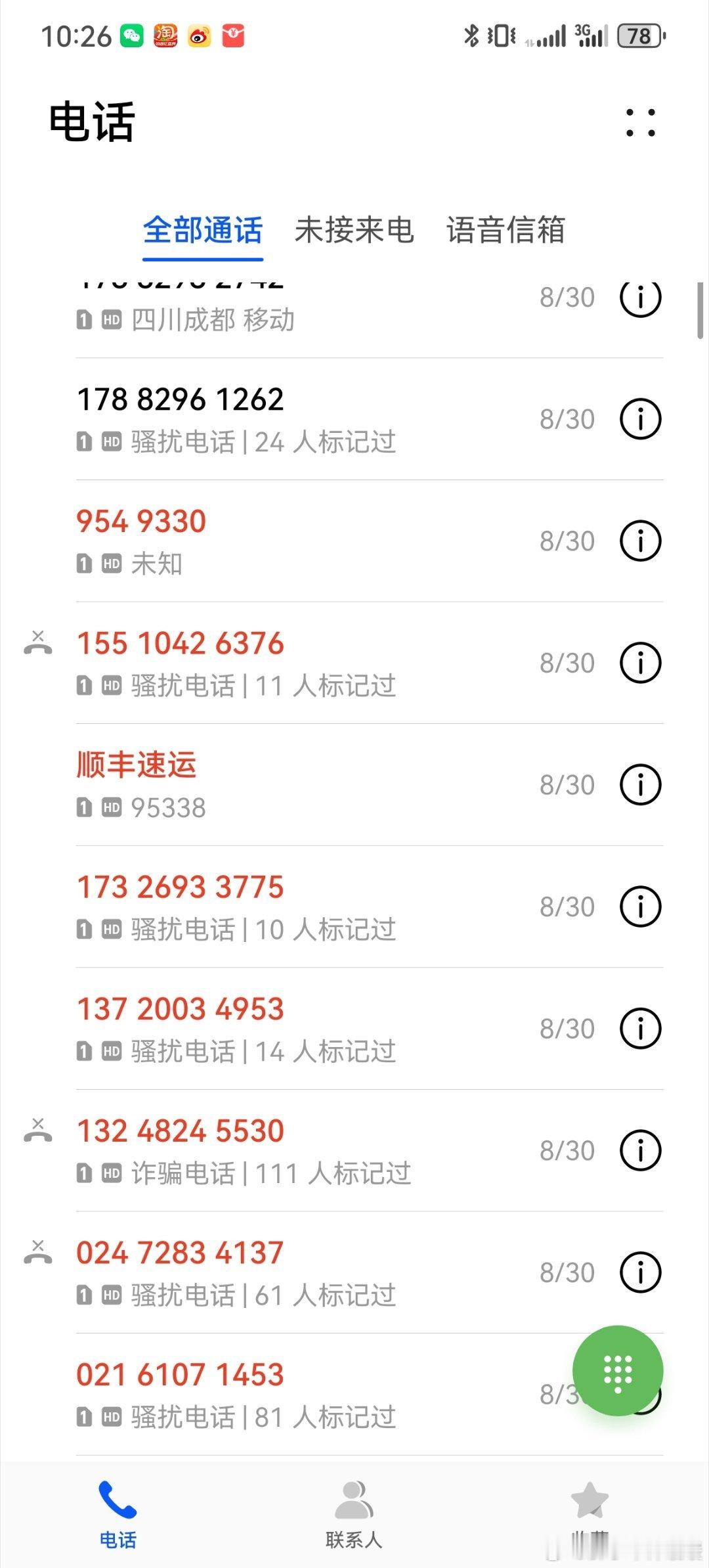Open info for 四川成都 移动 call
This screenshot has width=709, height=1568.
tap(640, 298)
